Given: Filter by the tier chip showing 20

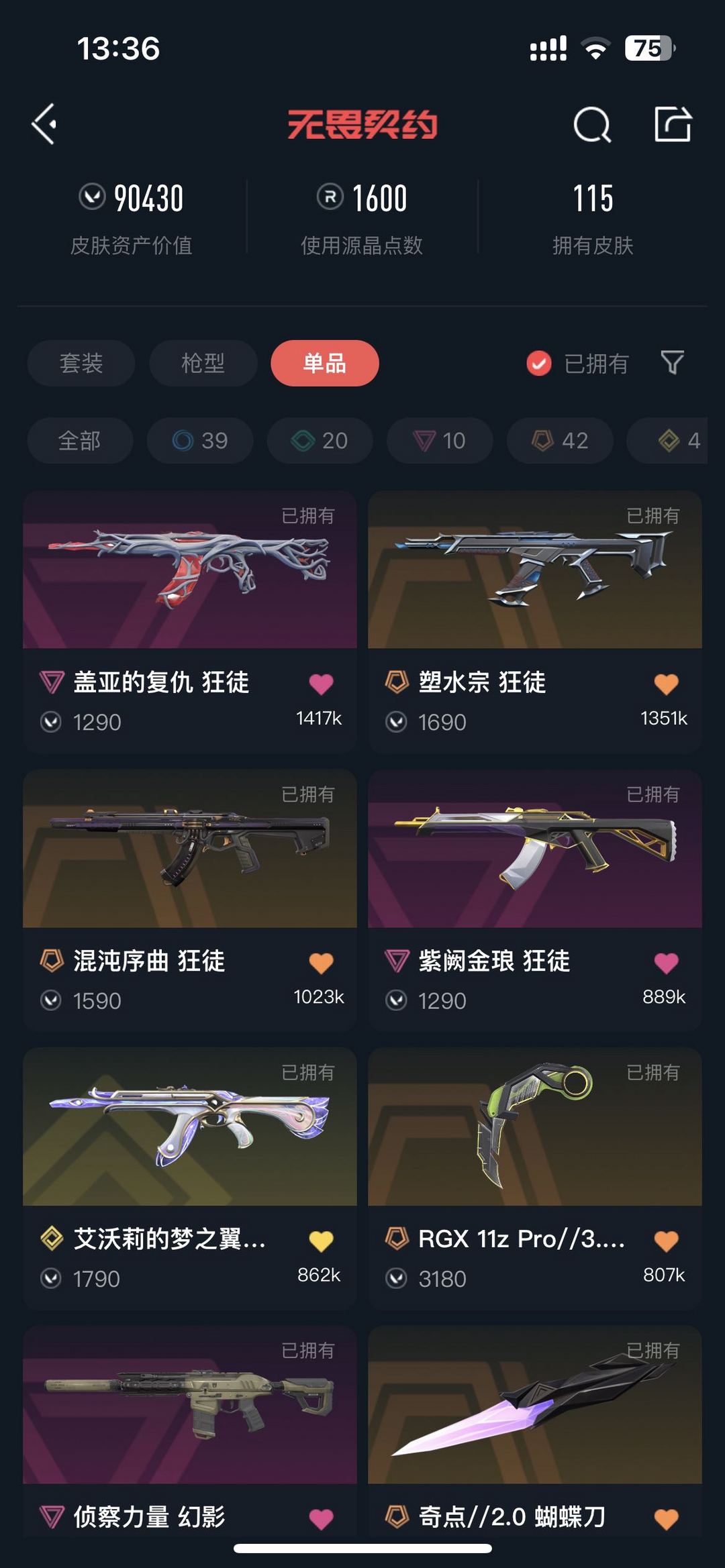Looking at the screenshot, I should tap(320, 440).
